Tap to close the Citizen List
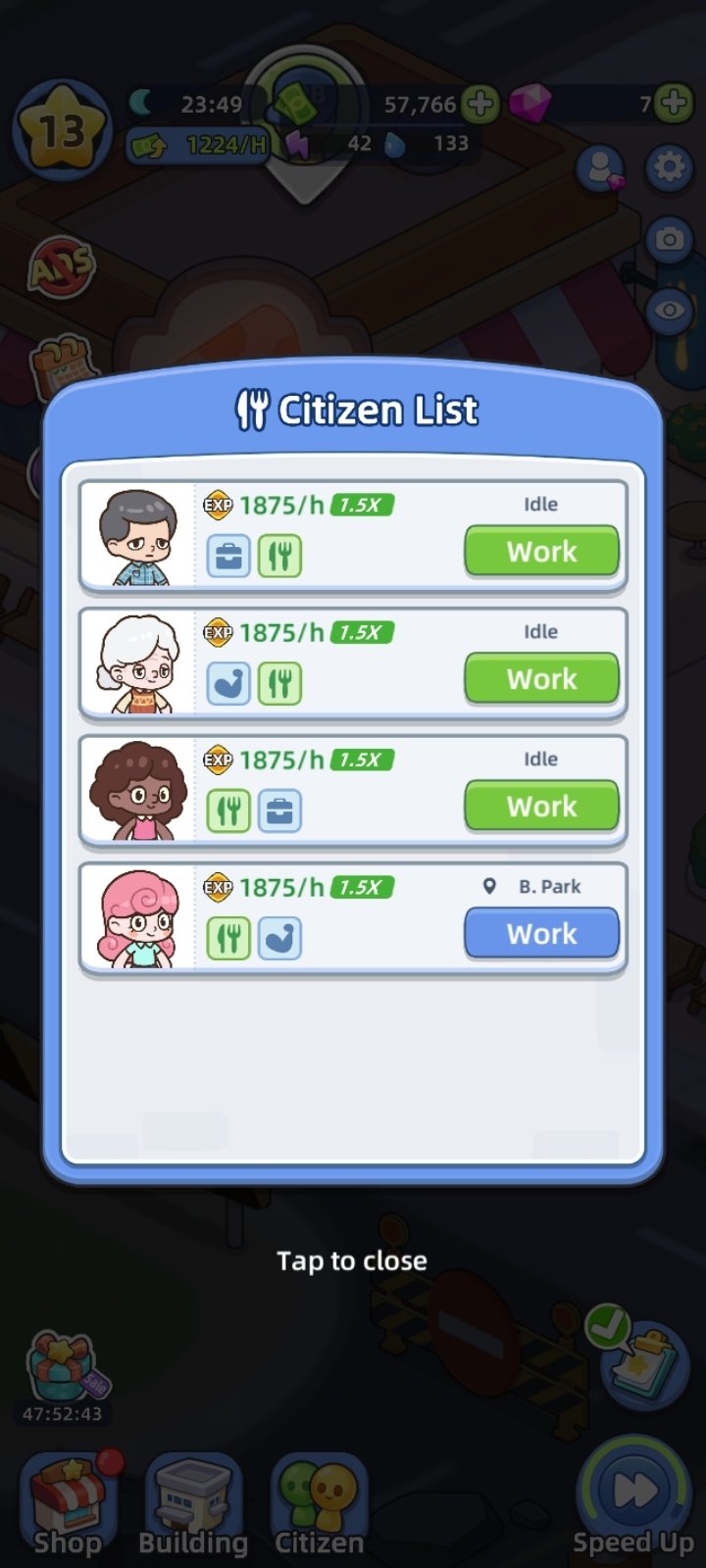The width and height of the screenshot is (706, 1568). (351, 1260)
